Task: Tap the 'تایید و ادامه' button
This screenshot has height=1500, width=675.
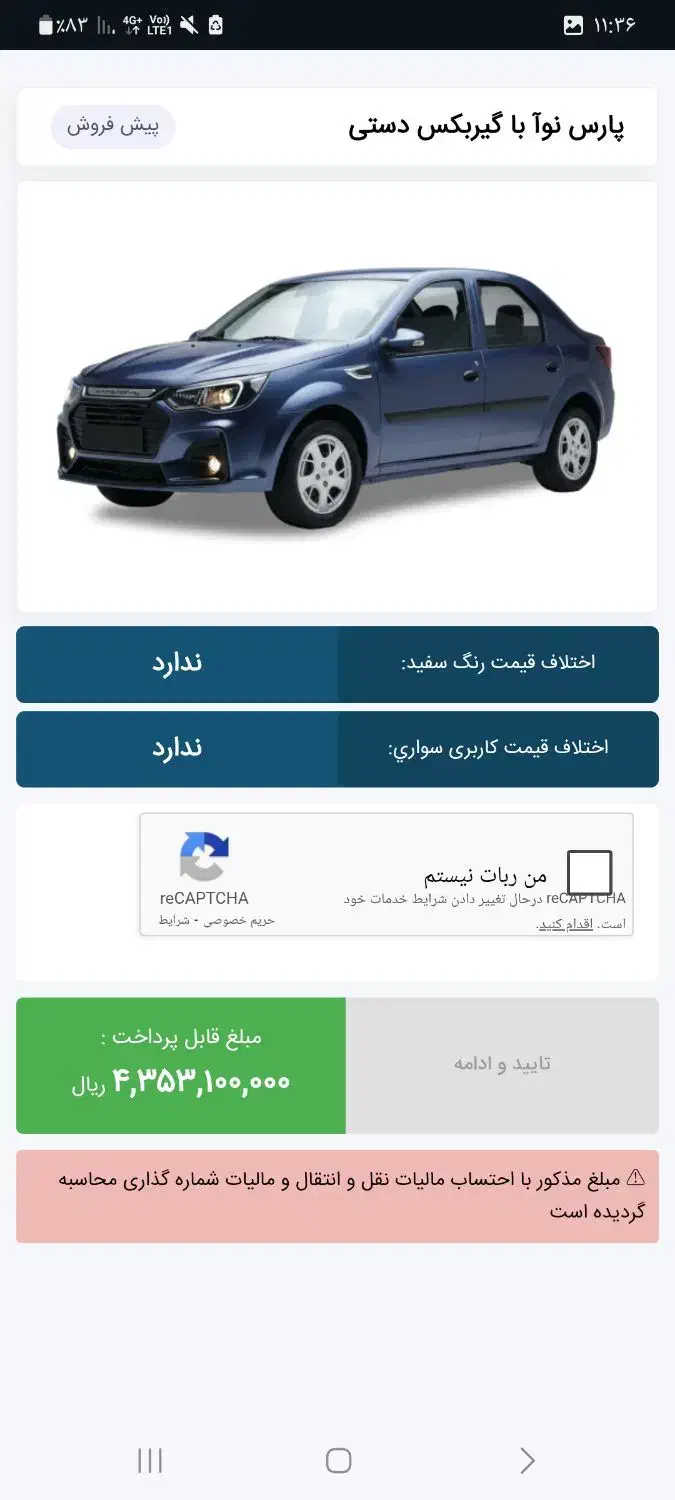Action: click(502, 1065)
